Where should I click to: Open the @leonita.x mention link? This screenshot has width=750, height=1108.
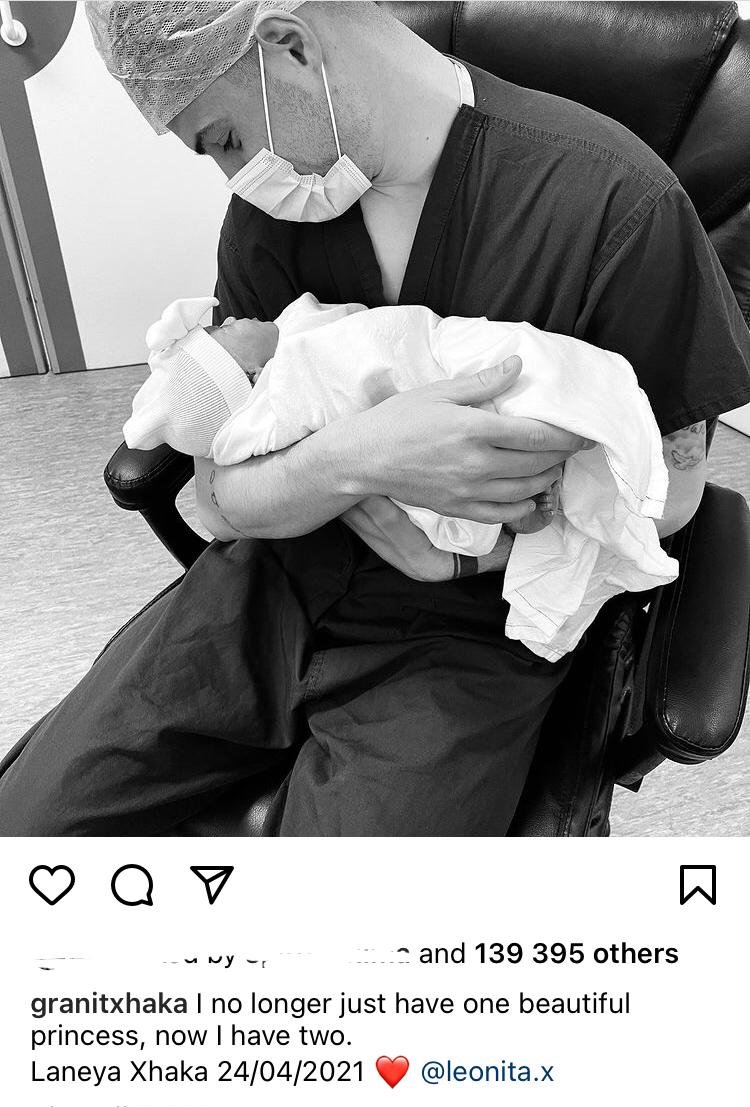pos(487,1073)
